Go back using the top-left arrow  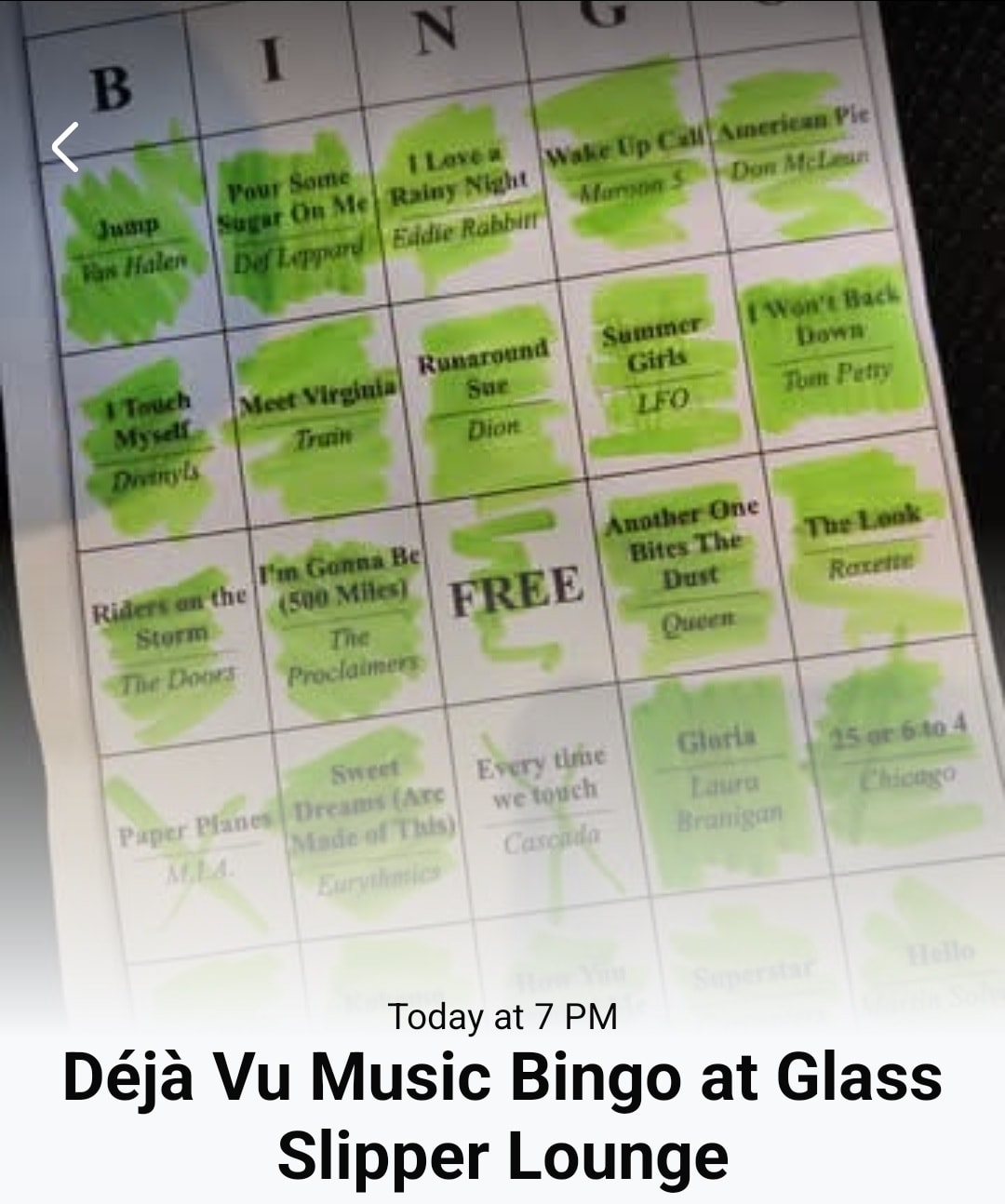click(x=66, y=147)
